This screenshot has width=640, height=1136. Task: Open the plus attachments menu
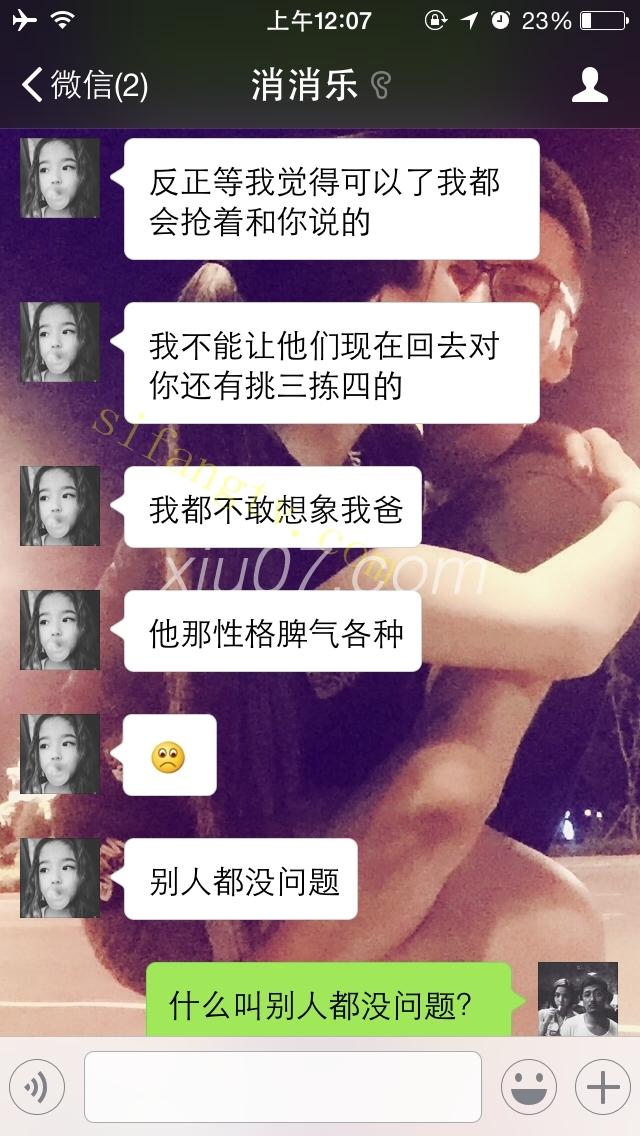click(601, 1087)
